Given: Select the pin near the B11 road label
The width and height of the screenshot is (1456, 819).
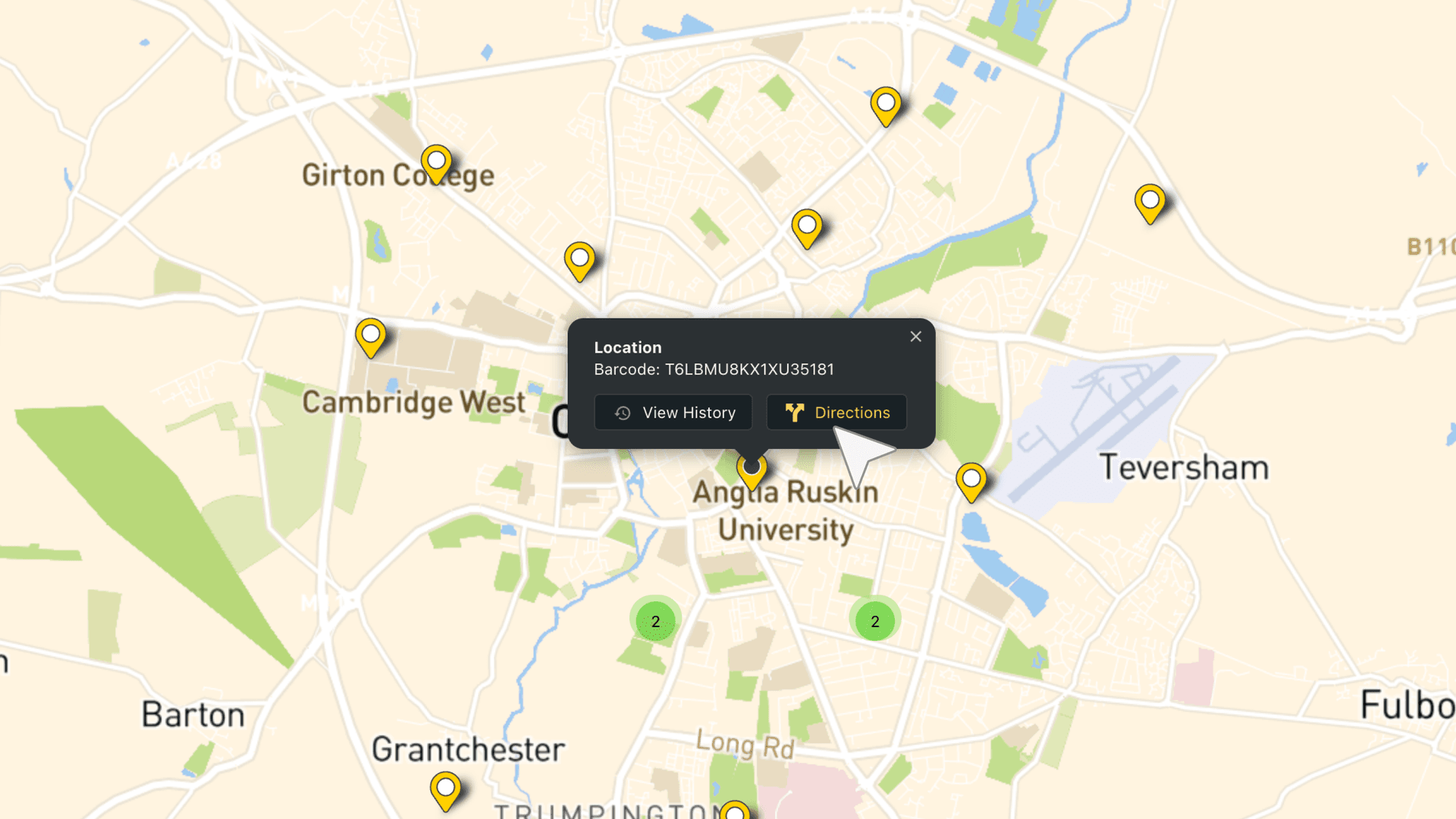Looking at the screenshot, I should [x=1150, y=202].
